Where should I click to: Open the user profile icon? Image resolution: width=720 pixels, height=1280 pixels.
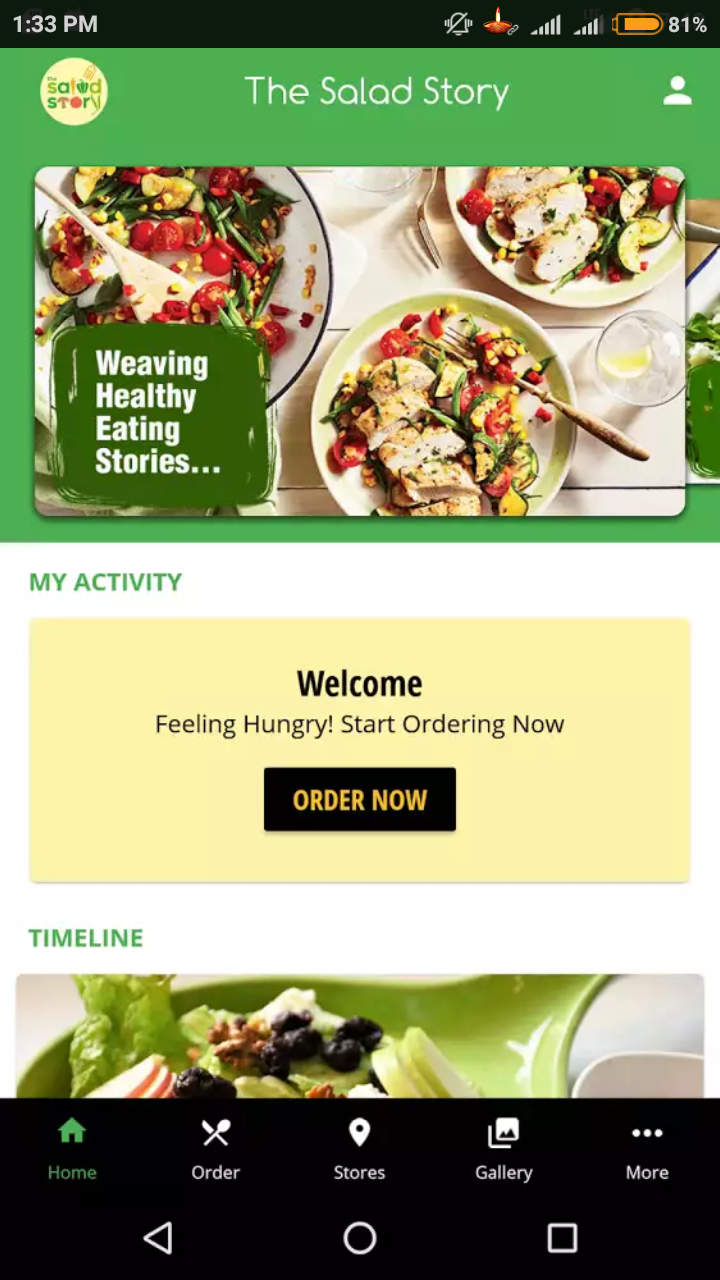click(x=677, y=91)
